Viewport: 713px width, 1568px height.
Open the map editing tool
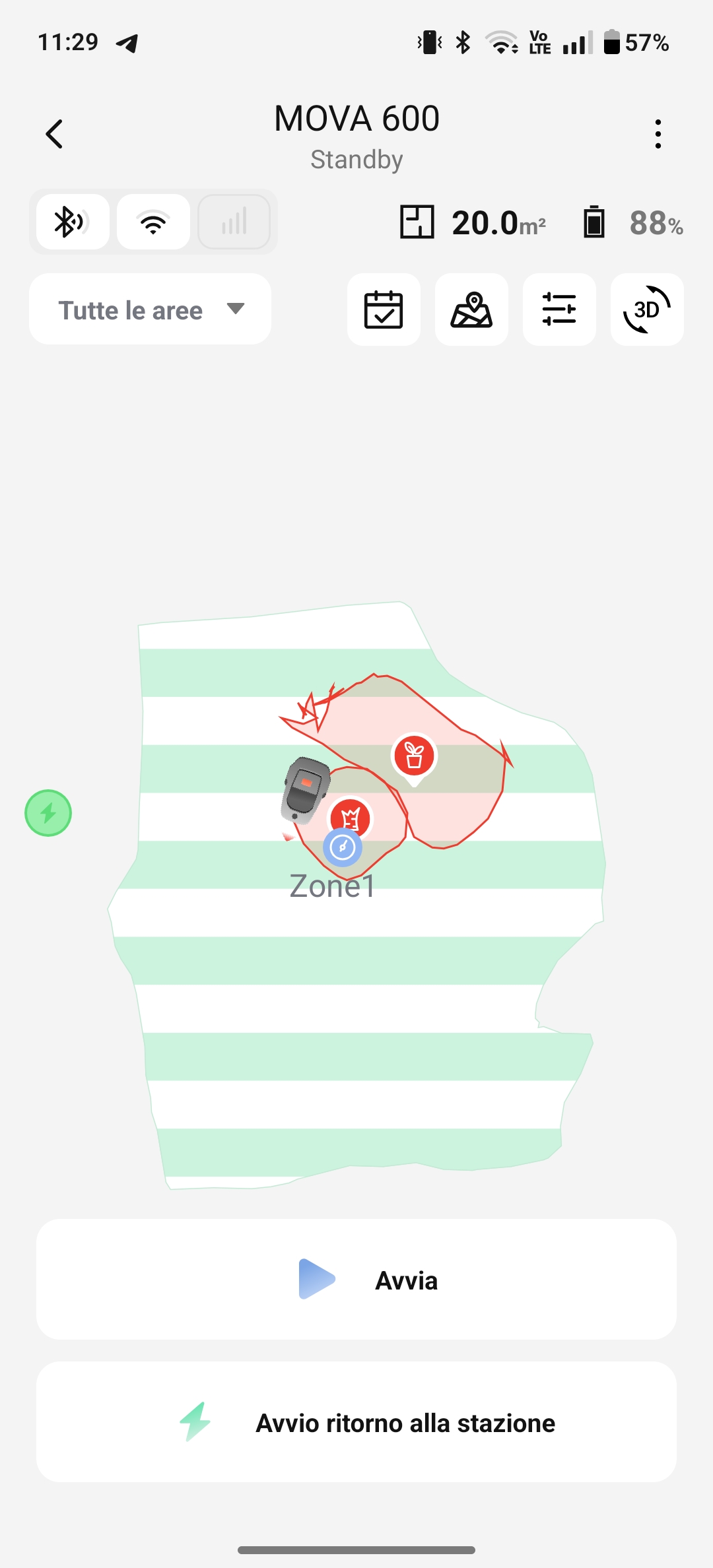(471, 310)
